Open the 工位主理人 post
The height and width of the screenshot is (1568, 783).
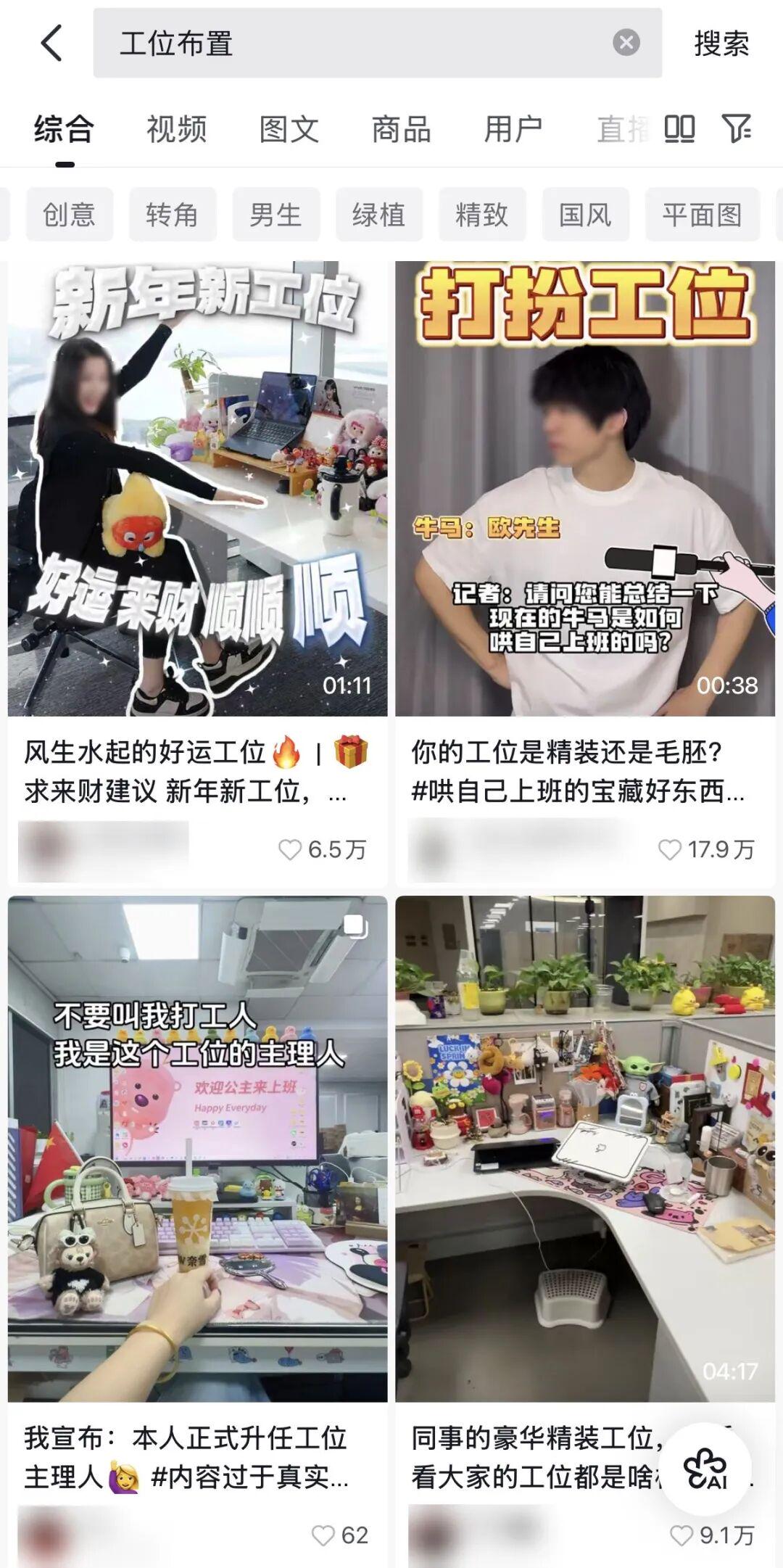coord(197,1148)
